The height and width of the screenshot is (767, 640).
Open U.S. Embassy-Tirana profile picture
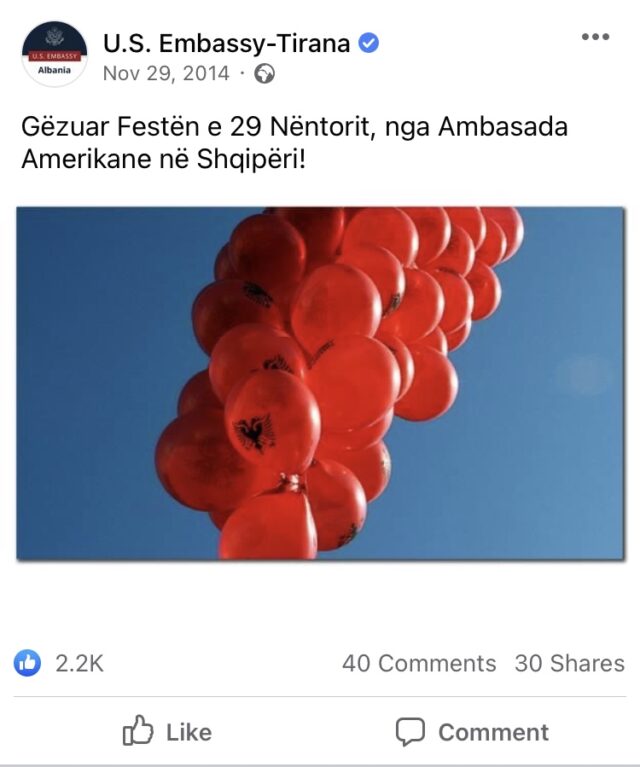pyautogui.click(x=54, y=54)
